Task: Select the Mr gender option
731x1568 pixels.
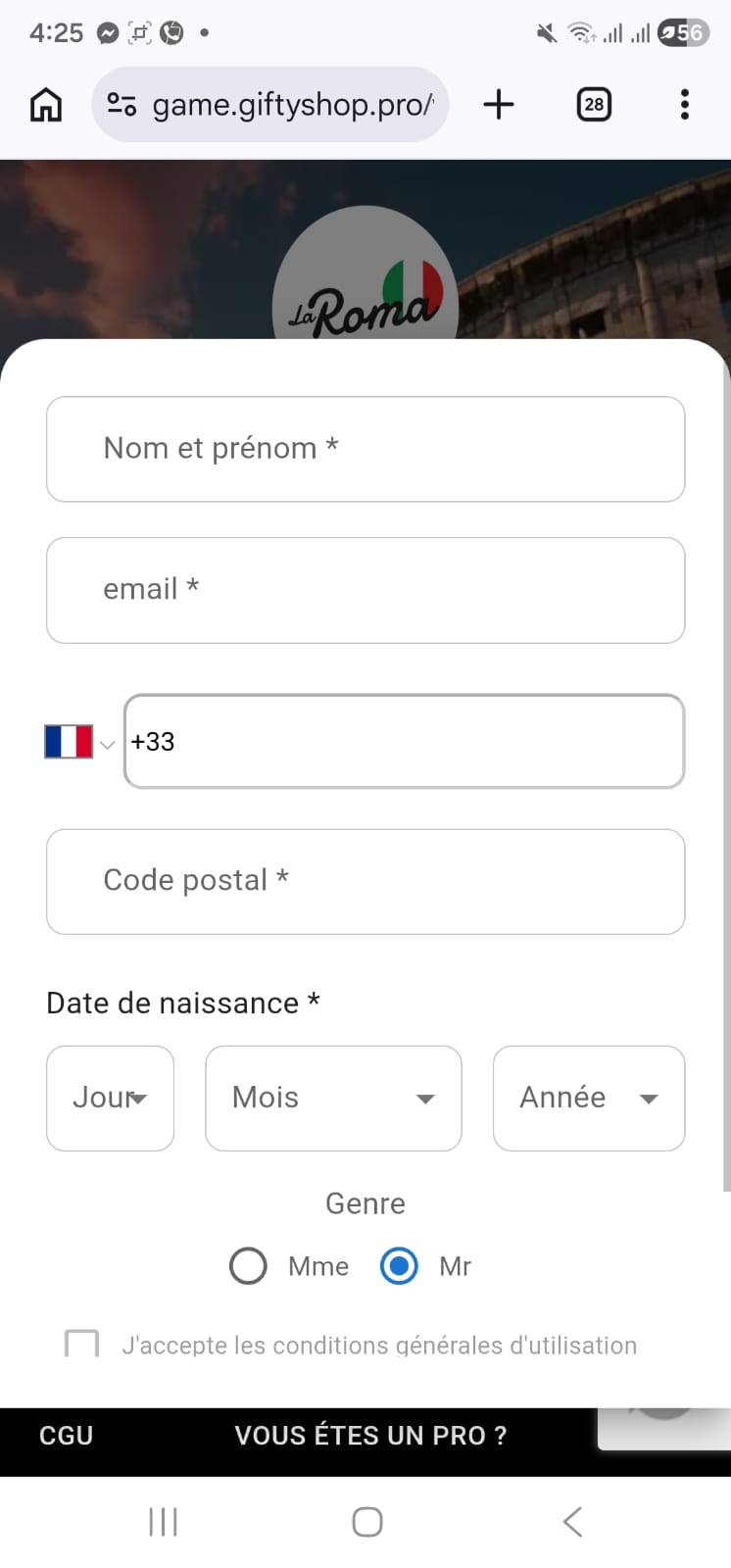Action: click(398, 1266)
